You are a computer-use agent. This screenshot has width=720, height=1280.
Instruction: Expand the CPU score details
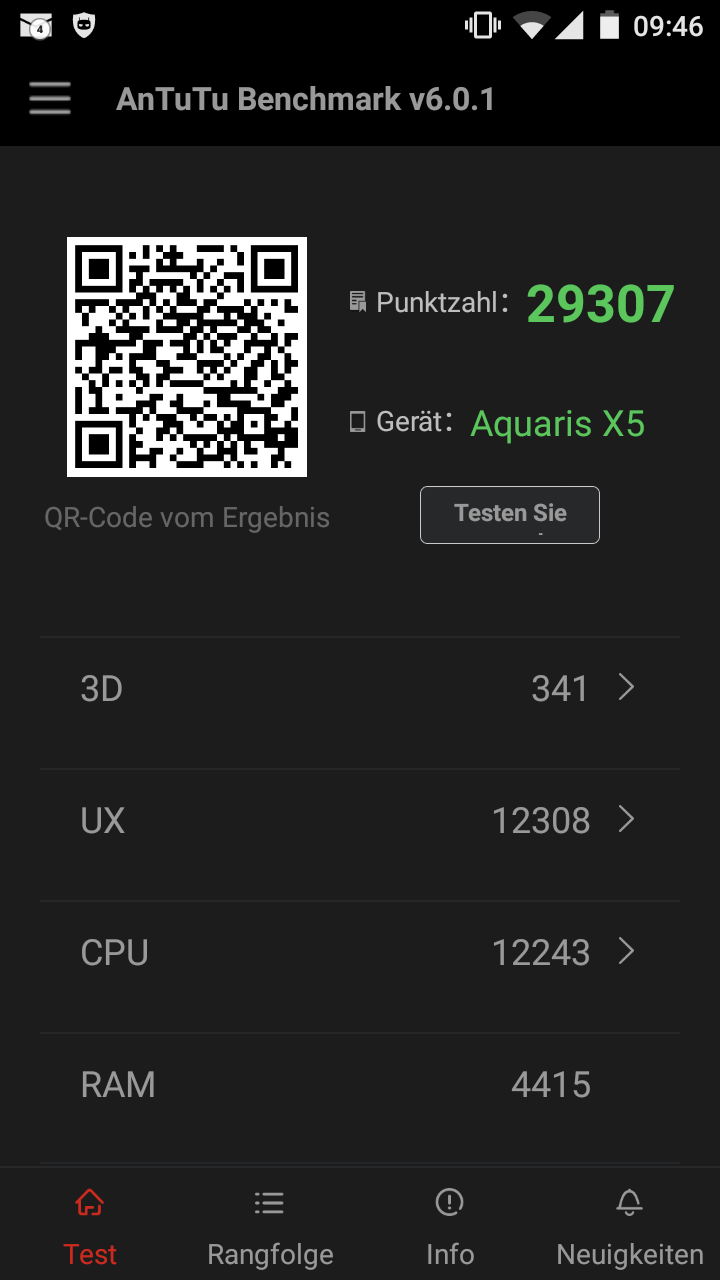pos(360,953)
